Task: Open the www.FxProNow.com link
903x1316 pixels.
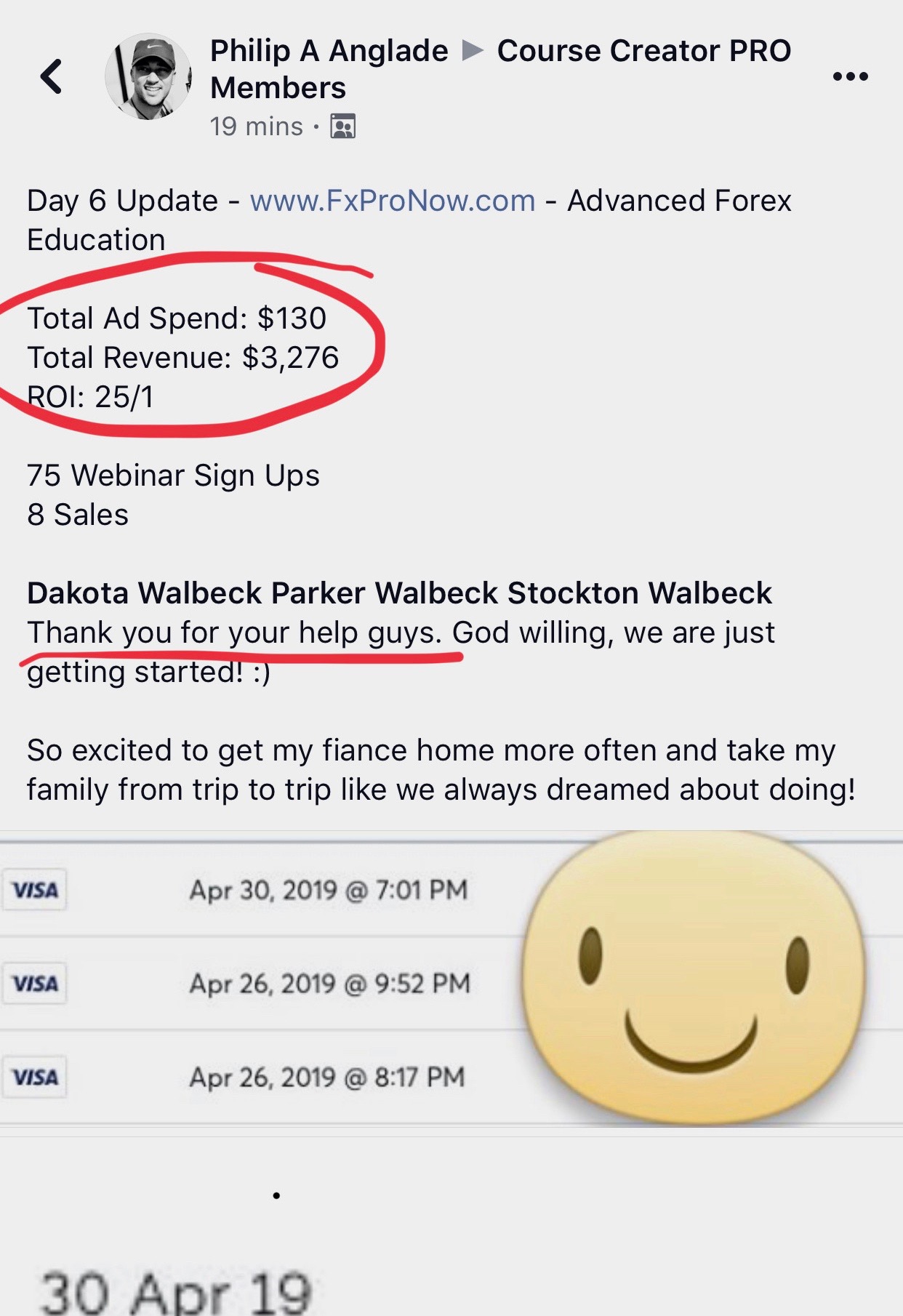Action: click(393, 201)
